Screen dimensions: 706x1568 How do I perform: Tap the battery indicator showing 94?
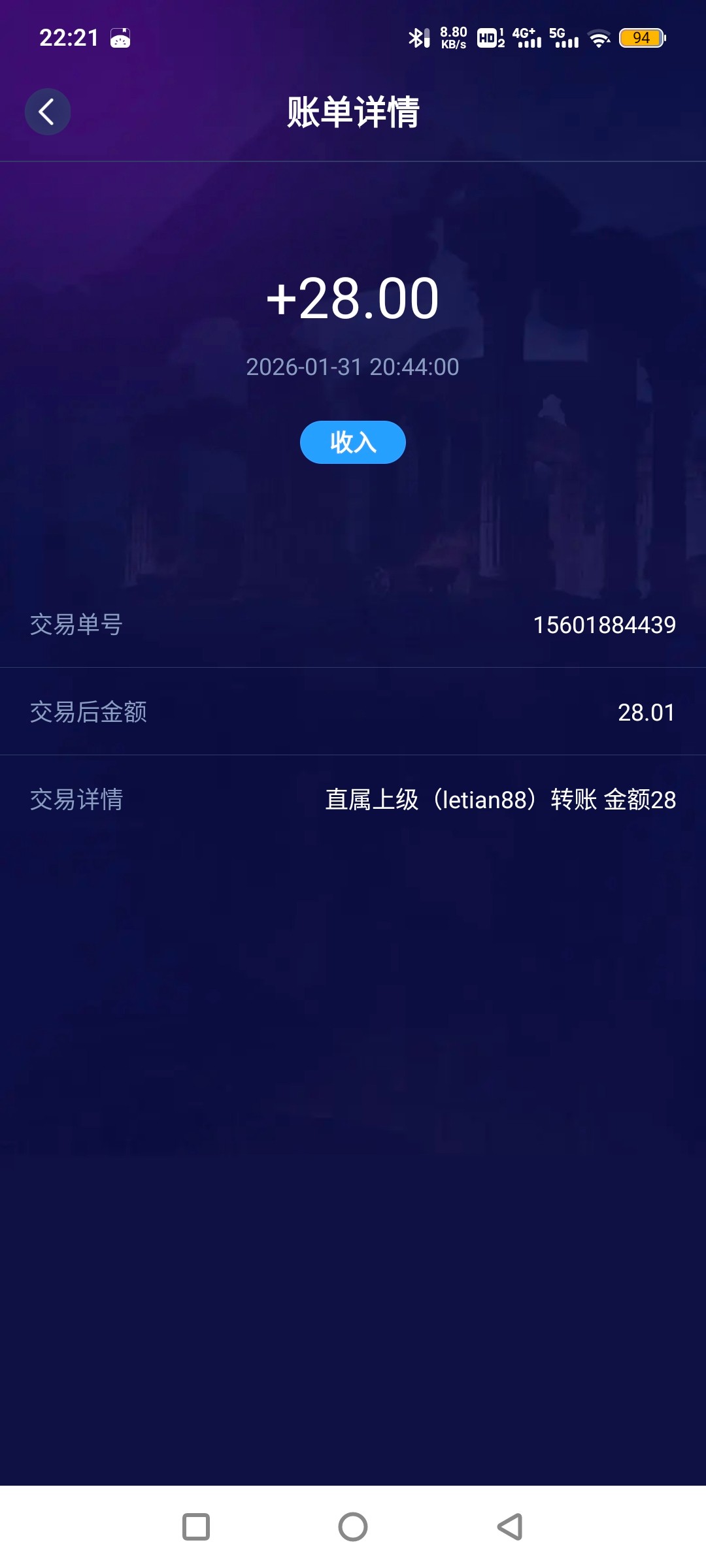pos(642,38)
